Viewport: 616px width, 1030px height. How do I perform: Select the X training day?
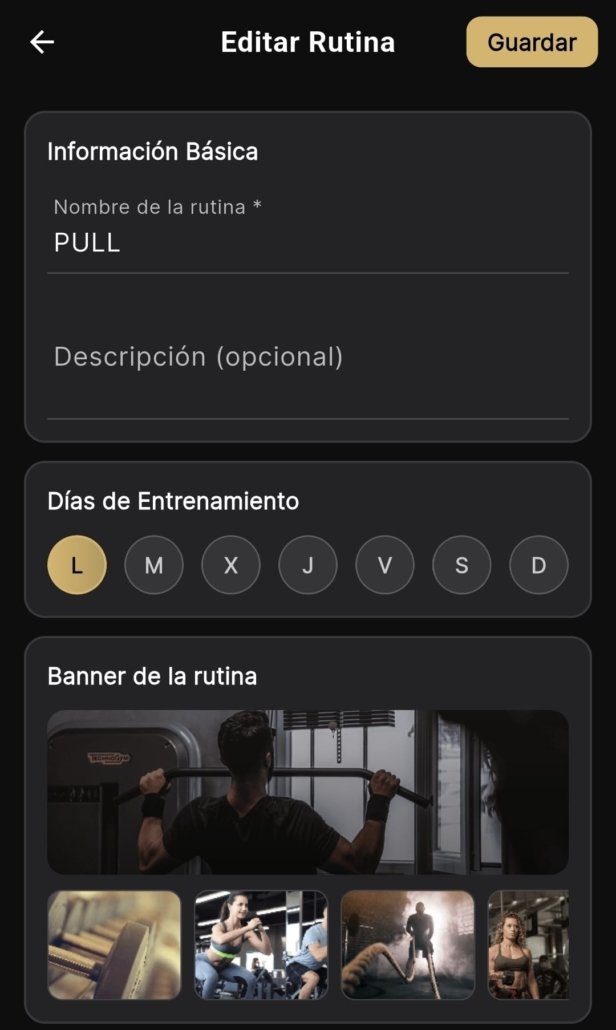coord(231,565)
